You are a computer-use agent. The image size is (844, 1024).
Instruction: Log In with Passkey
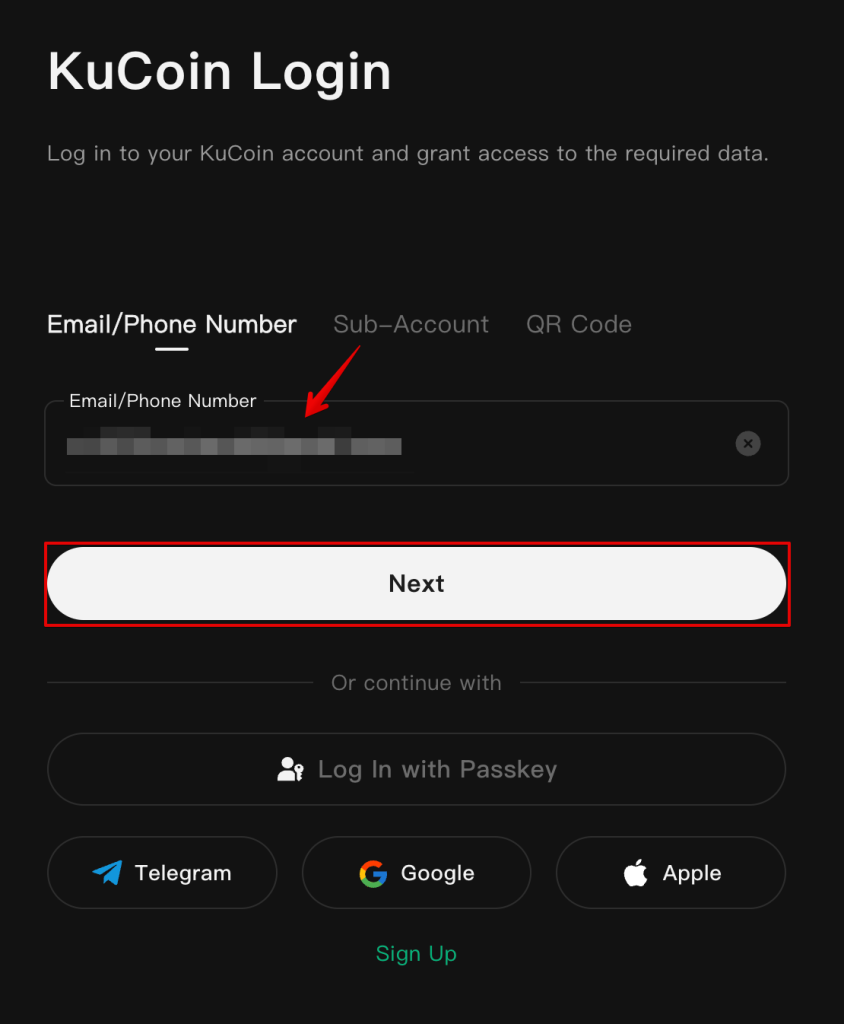coord(417,769)
